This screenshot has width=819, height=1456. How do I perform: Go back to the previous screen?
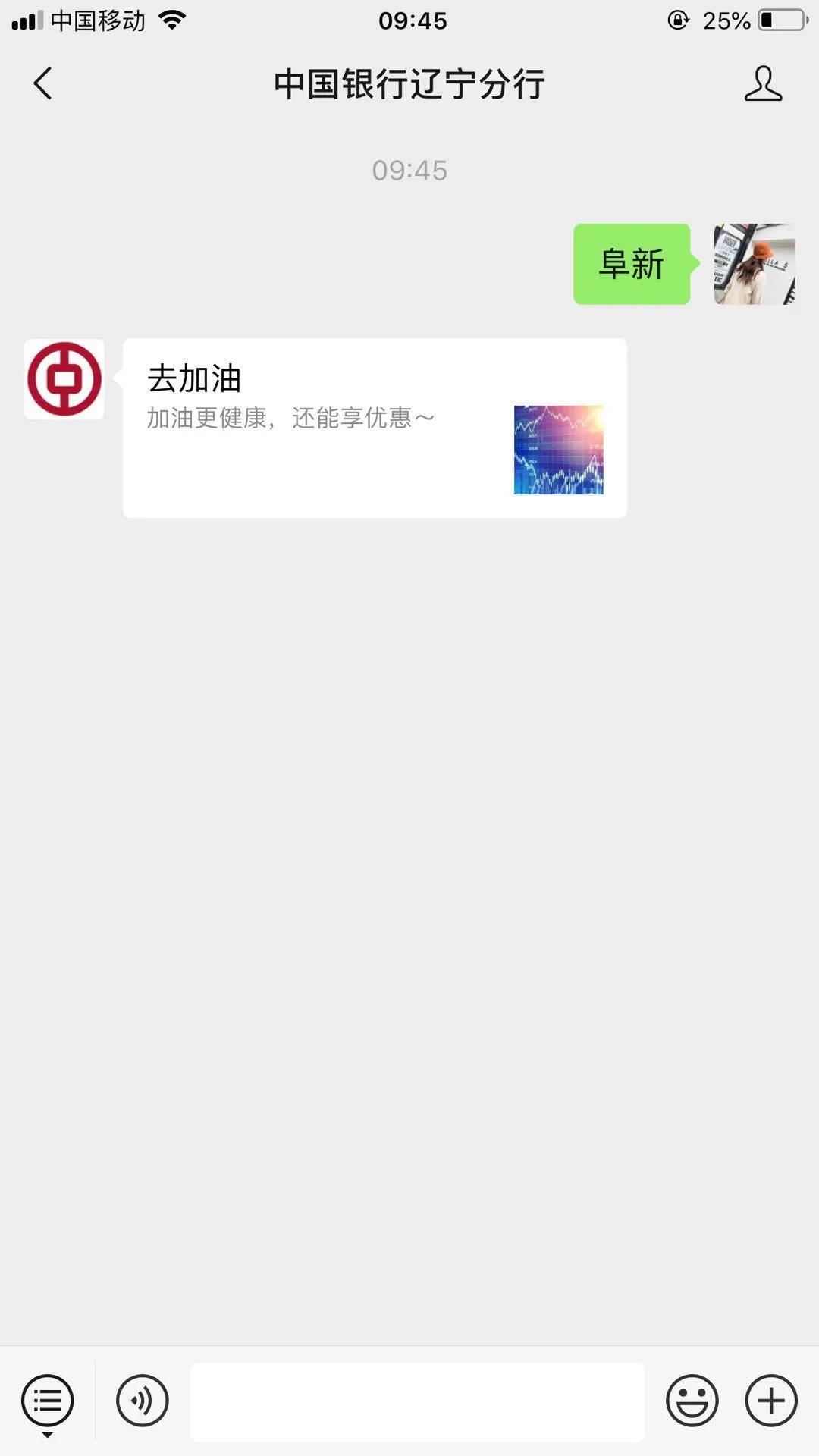(x=43, y=83)
